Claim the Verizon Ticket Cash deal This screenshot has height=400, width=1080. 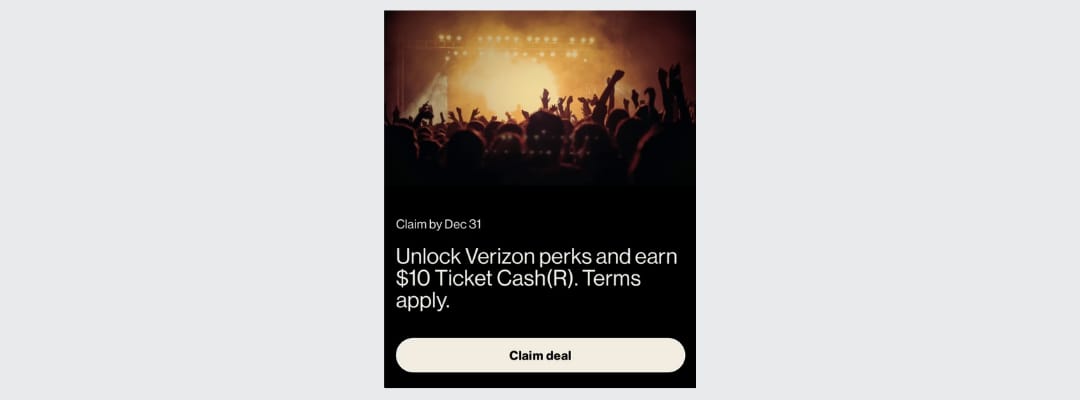point(540,355)
